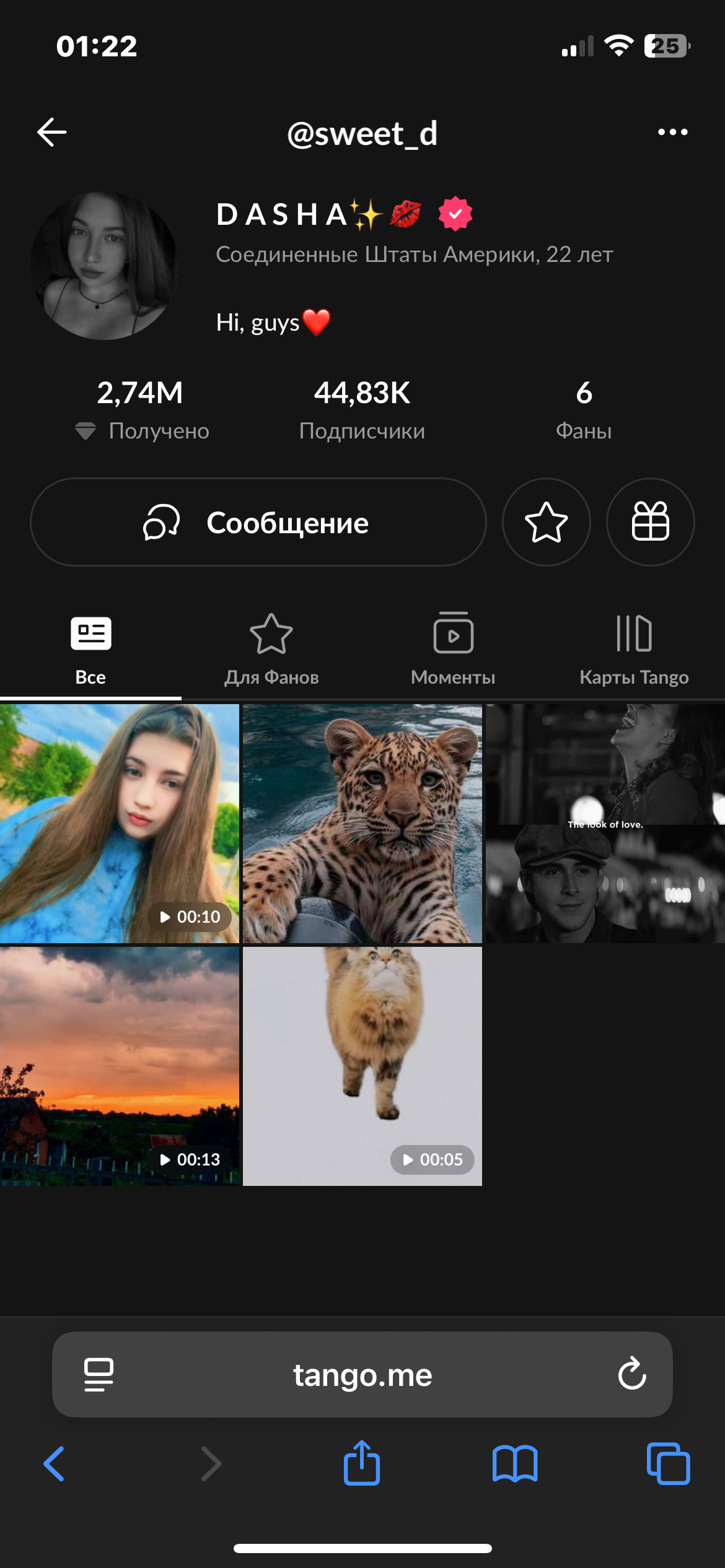Open the Подписчики followers list
This screenshot has width=725, height=1568.
click(362, 410)
